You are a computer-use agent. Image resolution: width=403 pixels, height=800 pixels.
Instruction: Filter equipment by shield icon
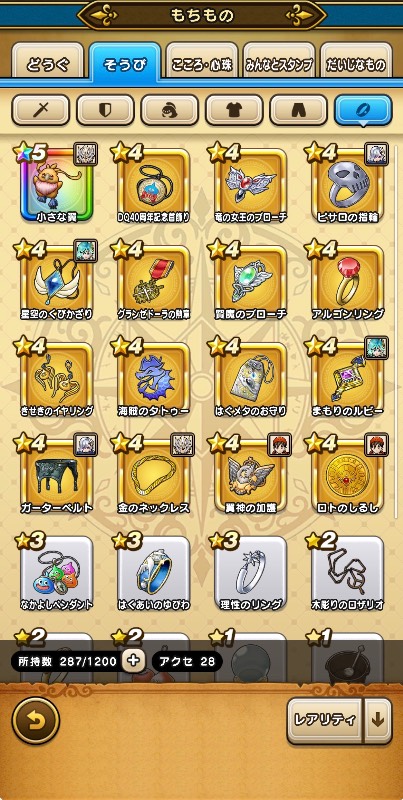105,110
